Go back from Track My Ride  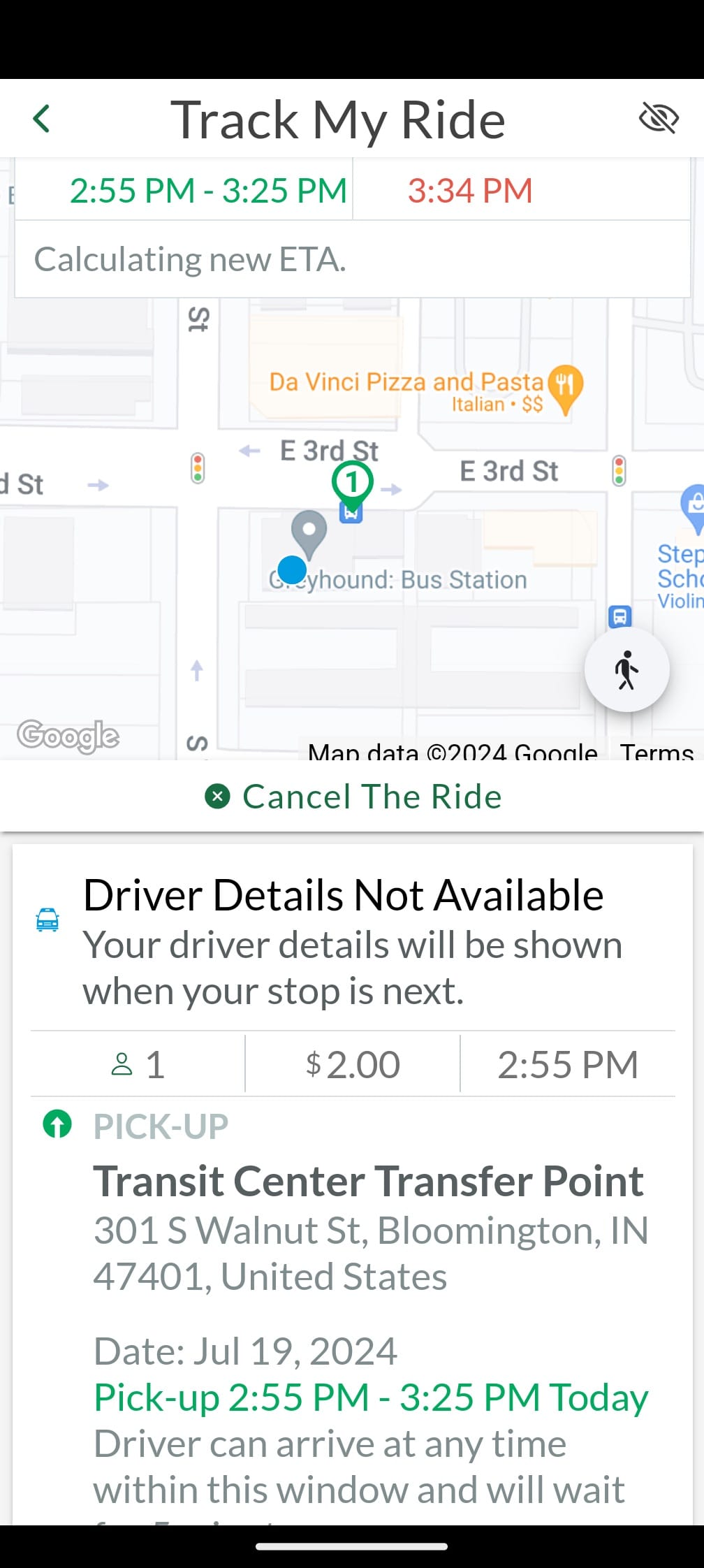[42, 119]
